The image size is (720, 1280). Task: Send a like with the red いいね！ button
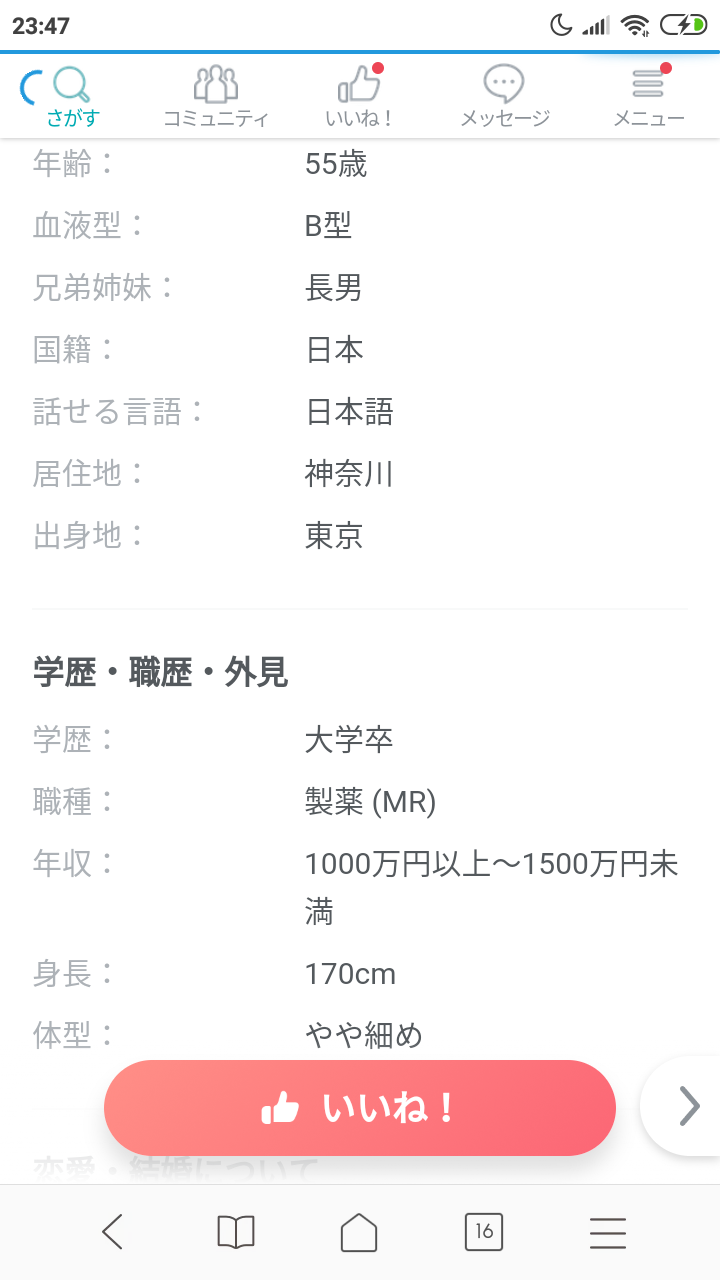click(360, 1108)
